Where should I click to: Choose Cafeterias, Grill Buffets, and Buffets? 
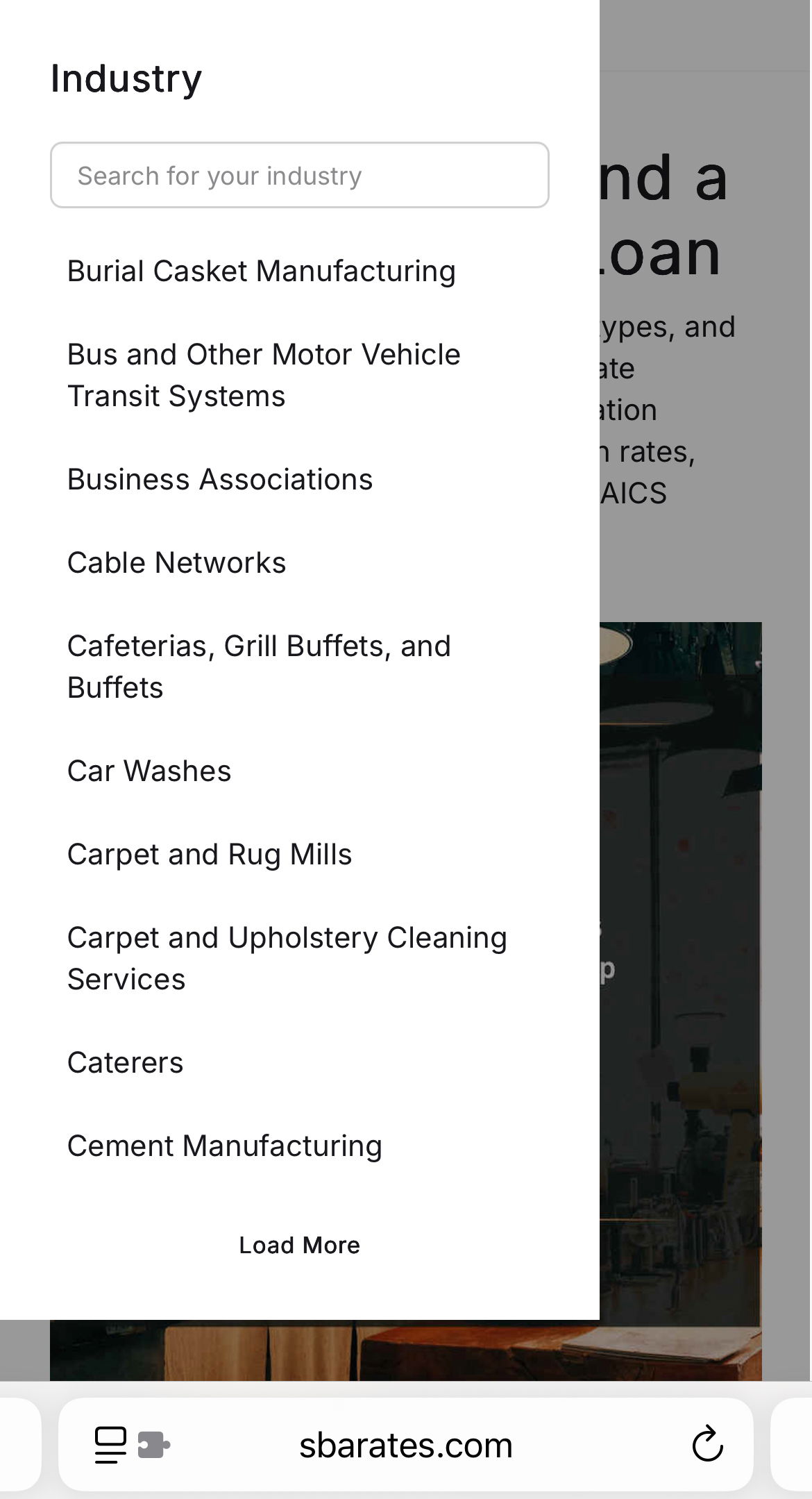click(x=259, y=667)
